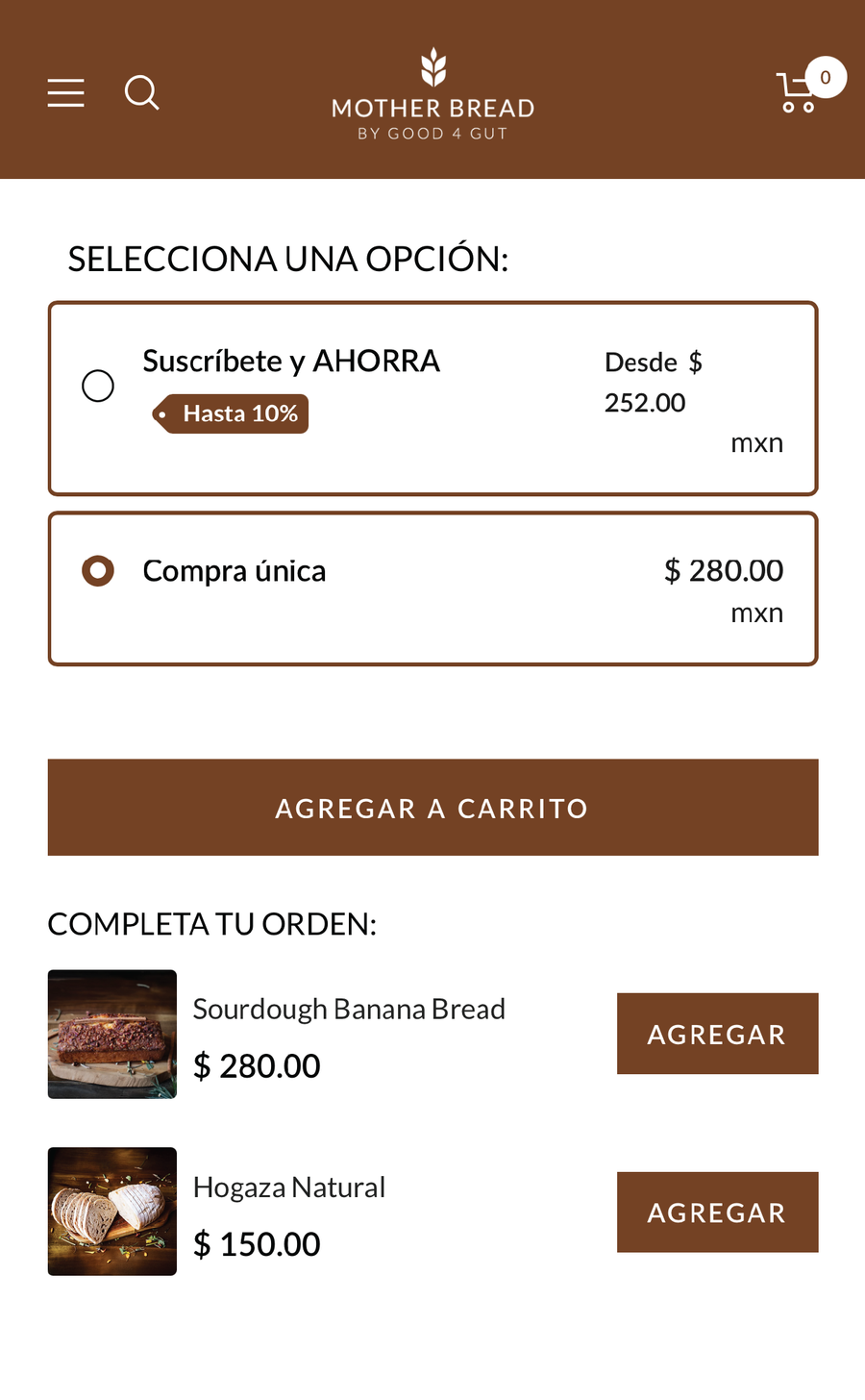Open the shopping cart

tap(803, 88)
